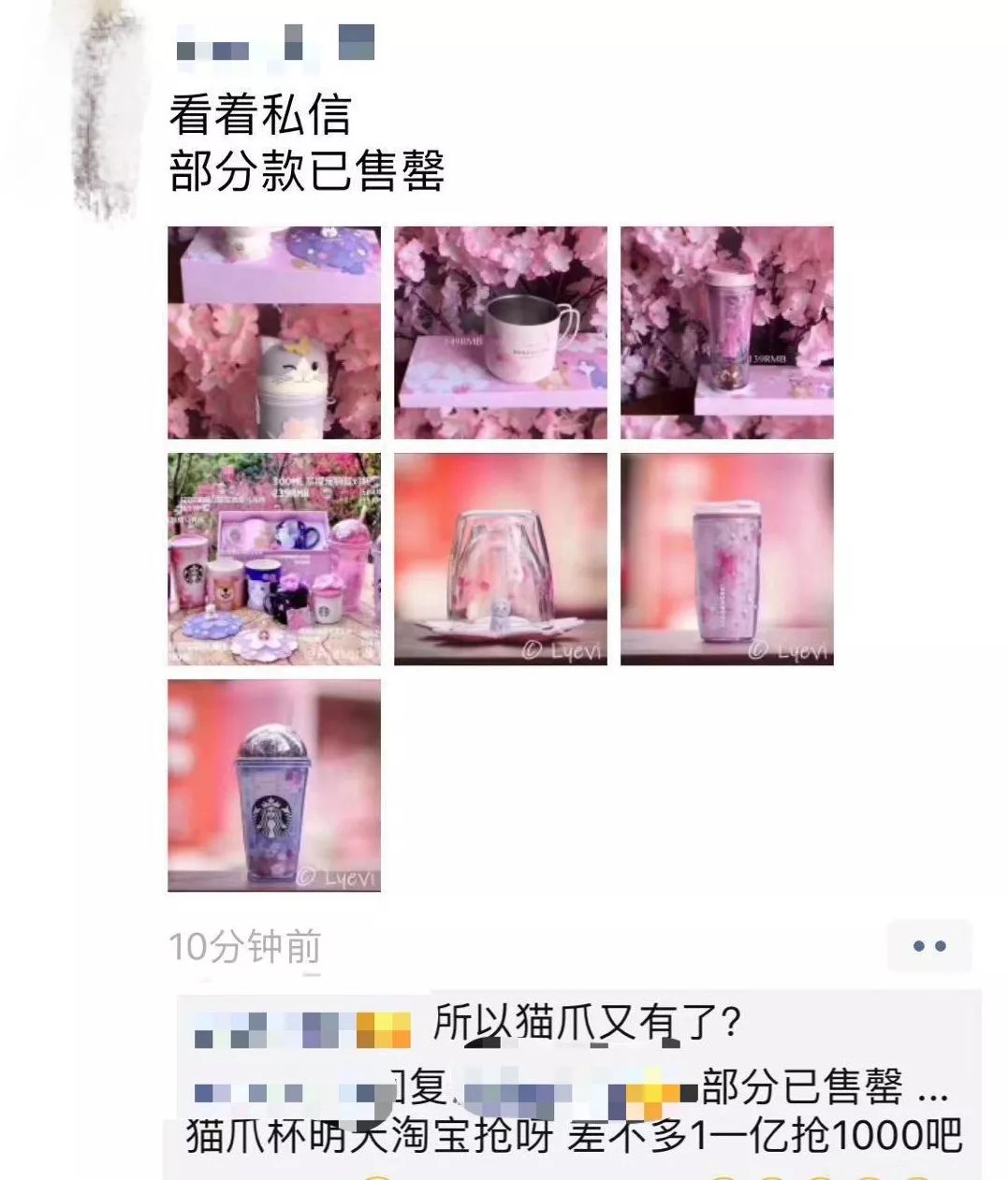View the full Starbucks collection photo
The image size is (1008, 1180).
tap(274, 559)
